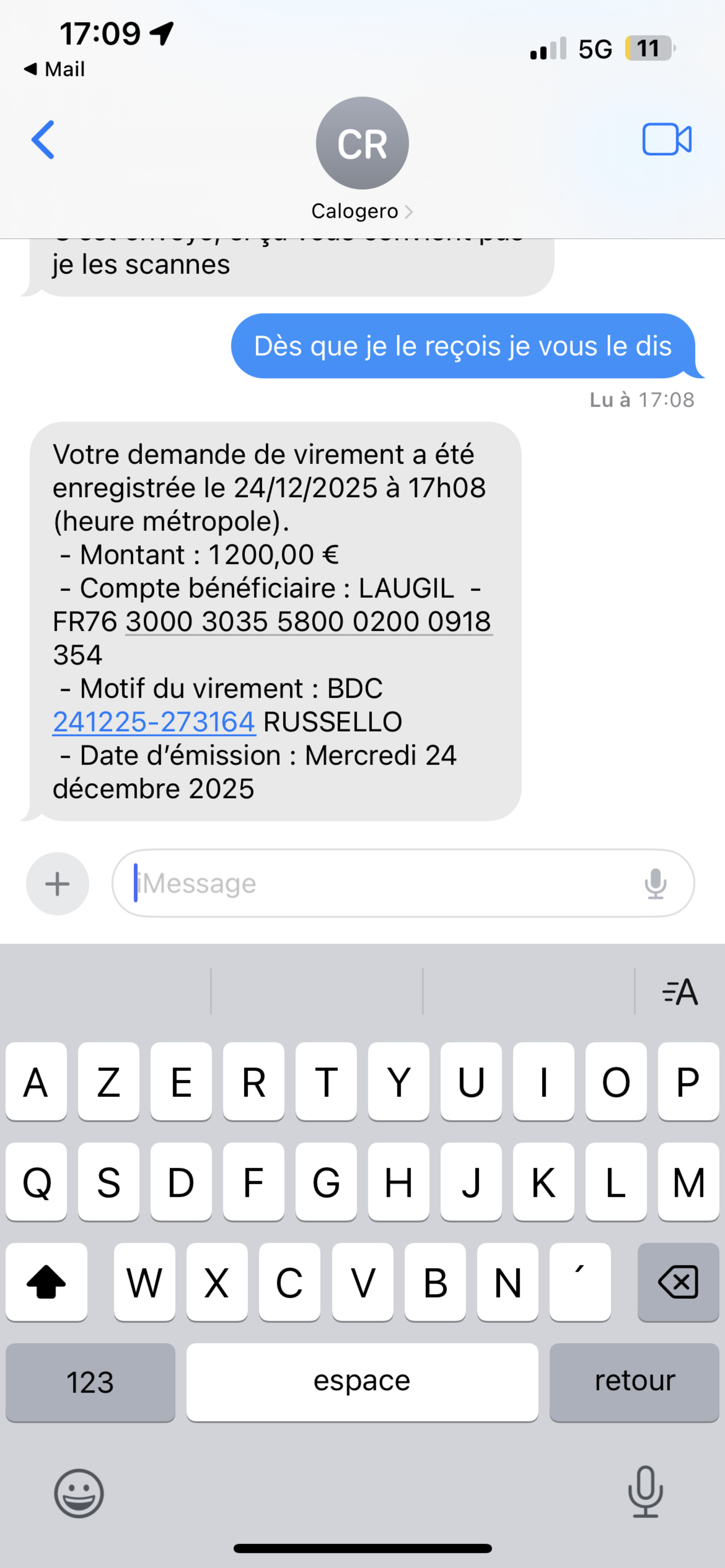The height and width of the screenshot is (1568, 725).
Task: Open the plus attachments menu
Action: click(x=58, y=883)
